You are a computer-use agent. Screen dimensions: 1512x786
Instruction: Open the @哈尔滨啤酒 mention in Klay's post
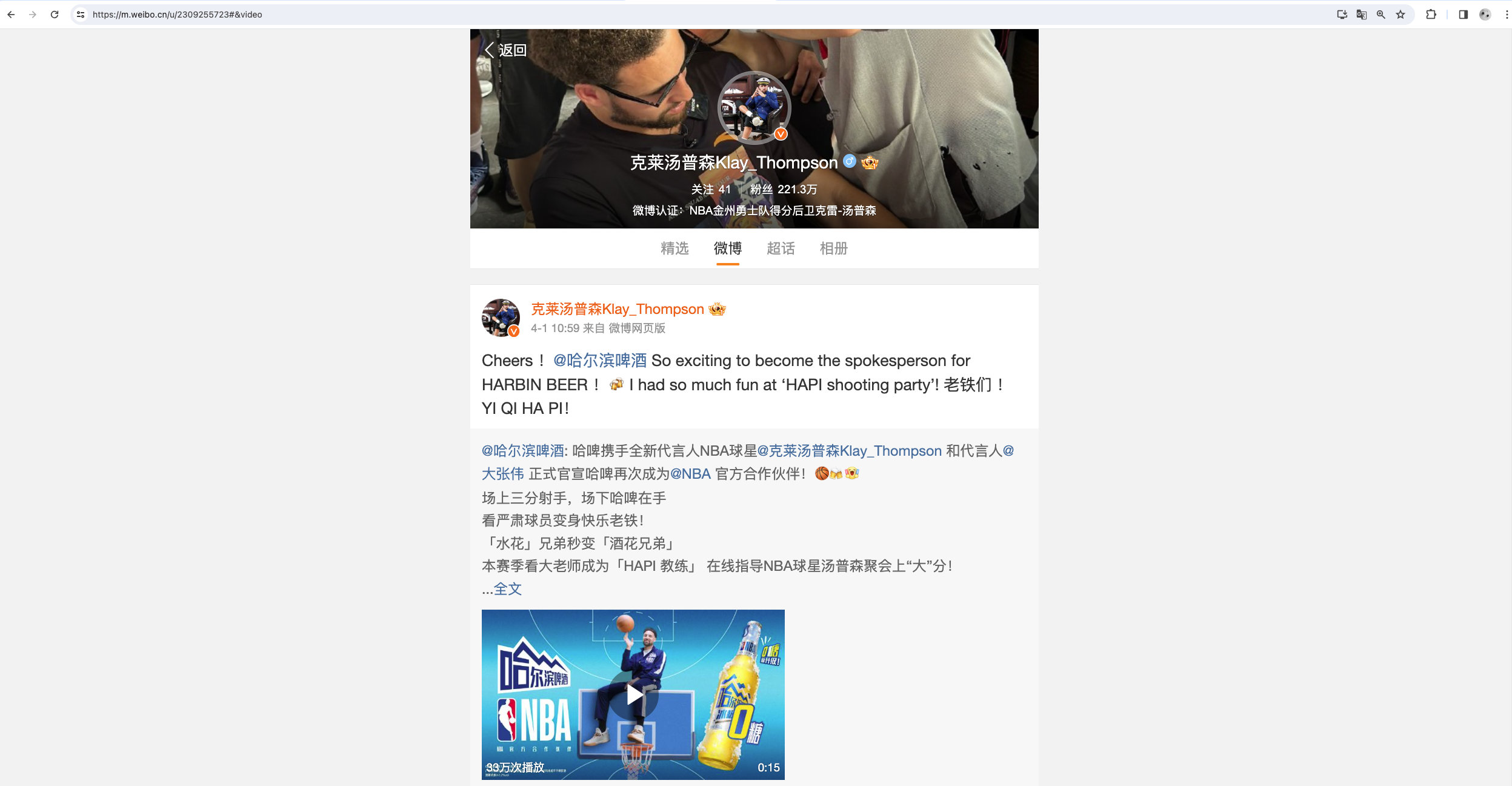point(599,361)
